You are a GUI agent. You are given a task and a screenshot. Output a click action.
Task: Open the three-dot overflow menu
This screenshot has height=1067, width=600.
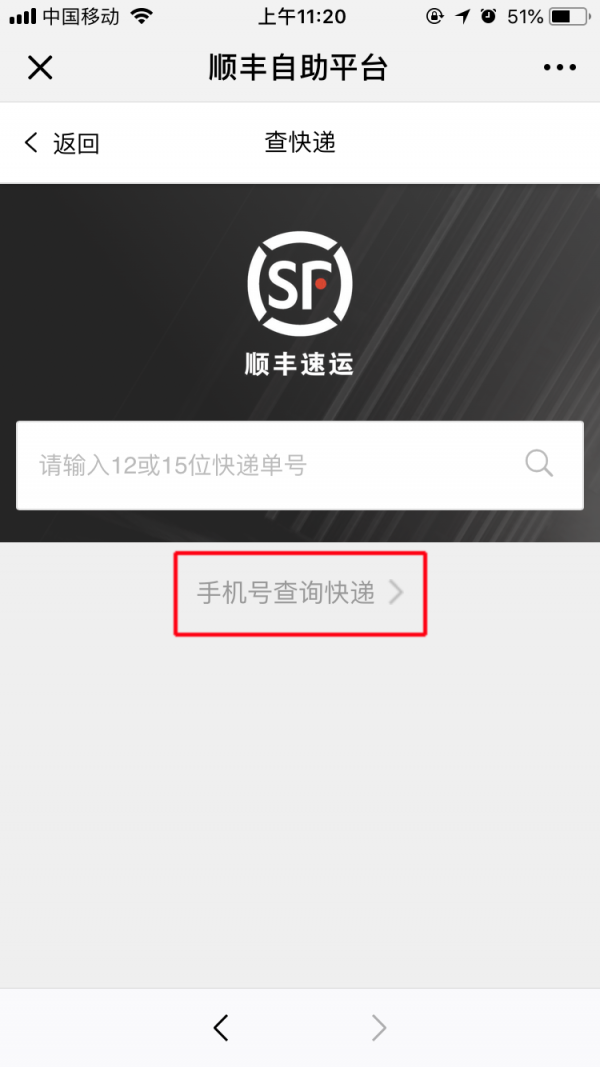(560, 68)
